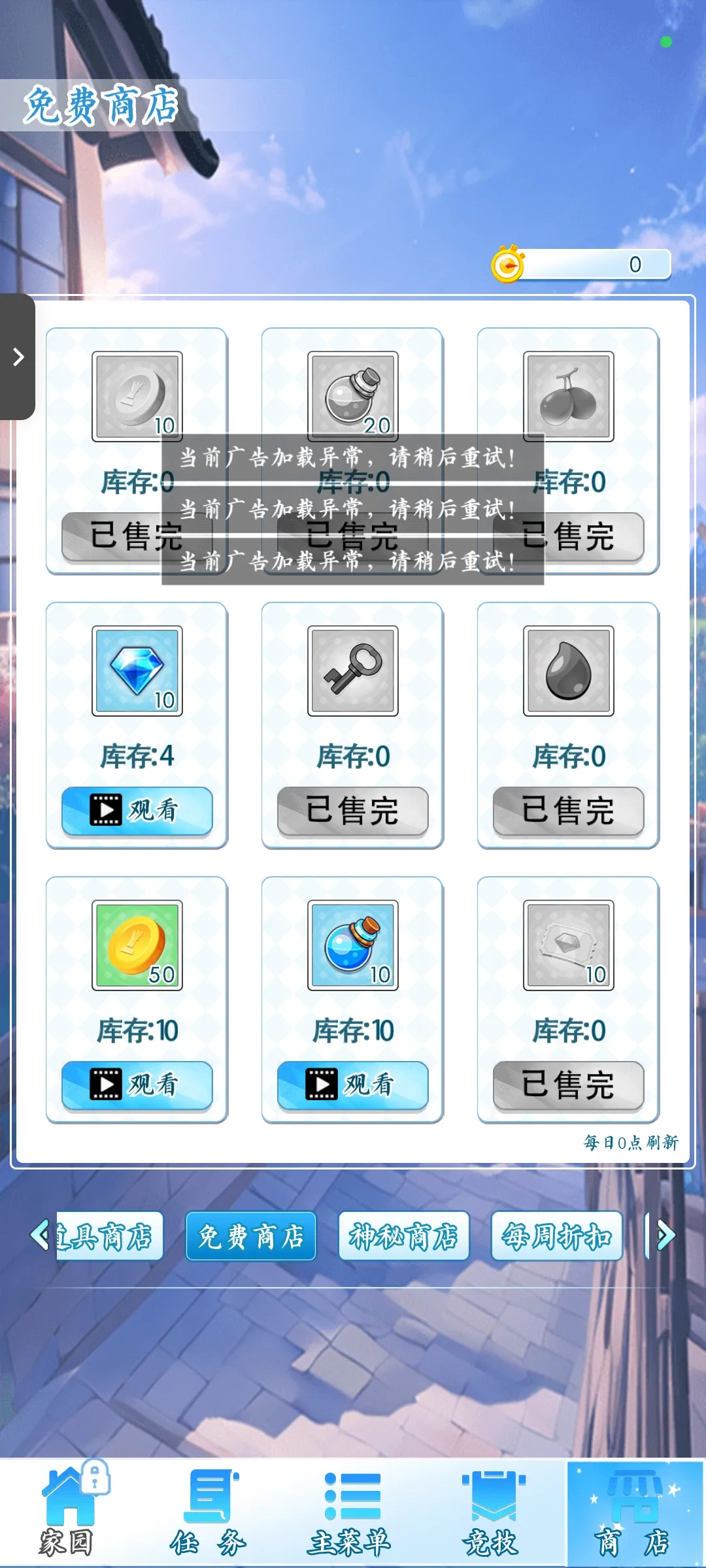Select the 免费商店 tab
This screenshot has height=1568, width=706.
[251, 1235]
